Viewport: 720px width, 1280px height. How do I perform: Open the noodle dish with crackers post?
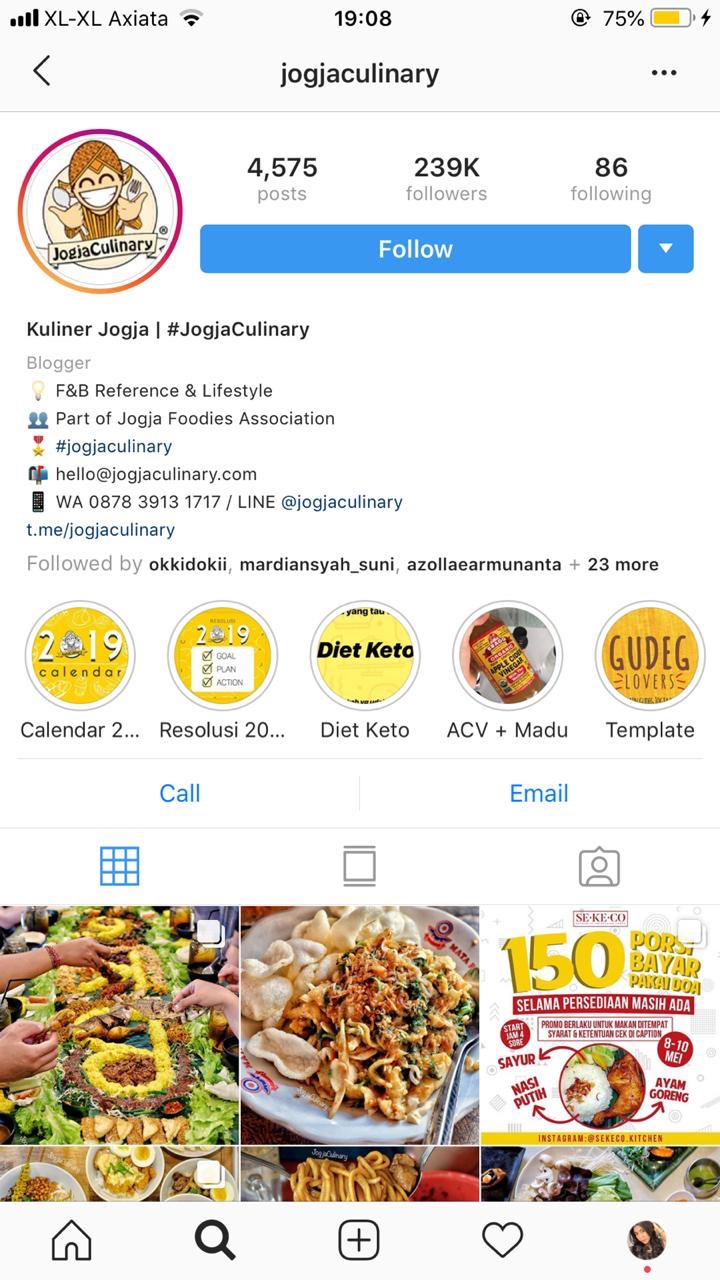click(360, 1025)
